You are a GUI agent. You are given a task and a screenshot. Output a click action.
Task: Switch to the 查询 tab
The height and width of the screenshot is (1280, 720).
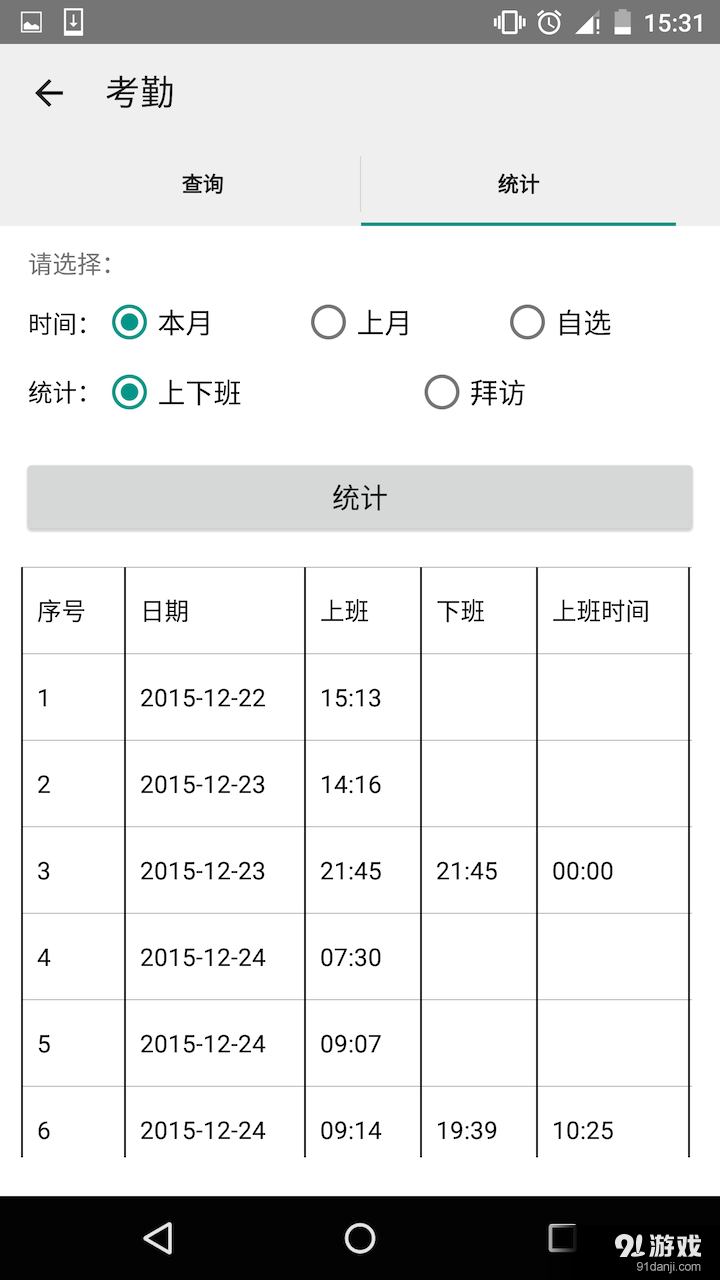203,184
